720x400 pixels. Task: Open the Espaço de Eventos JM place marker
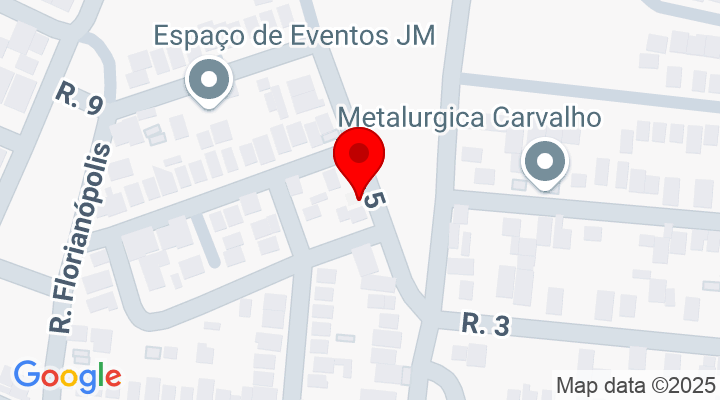pos(210,82)
